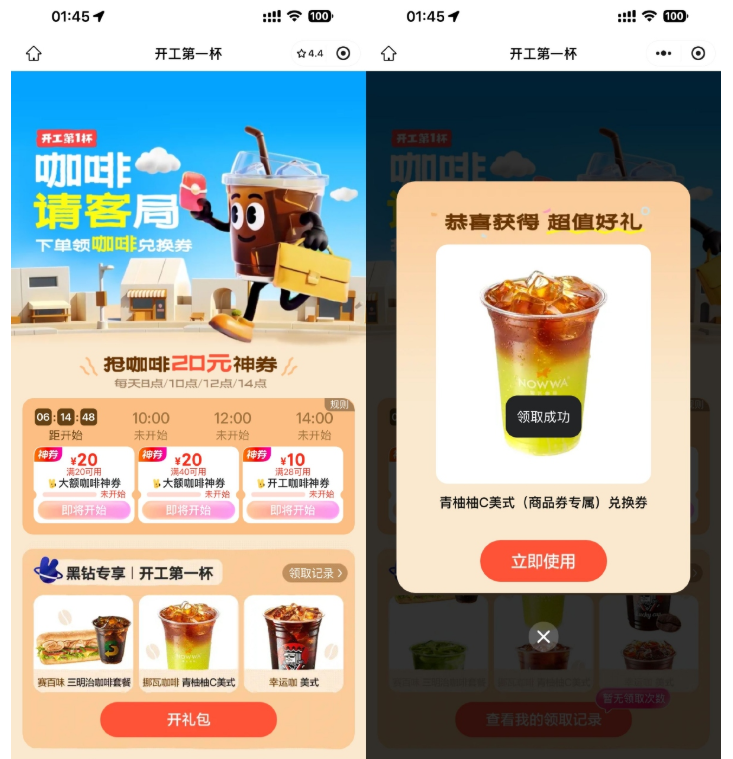Open the 规则 rules tag
This screenshot has height=759, width=733.
click(x=339, y=404)
